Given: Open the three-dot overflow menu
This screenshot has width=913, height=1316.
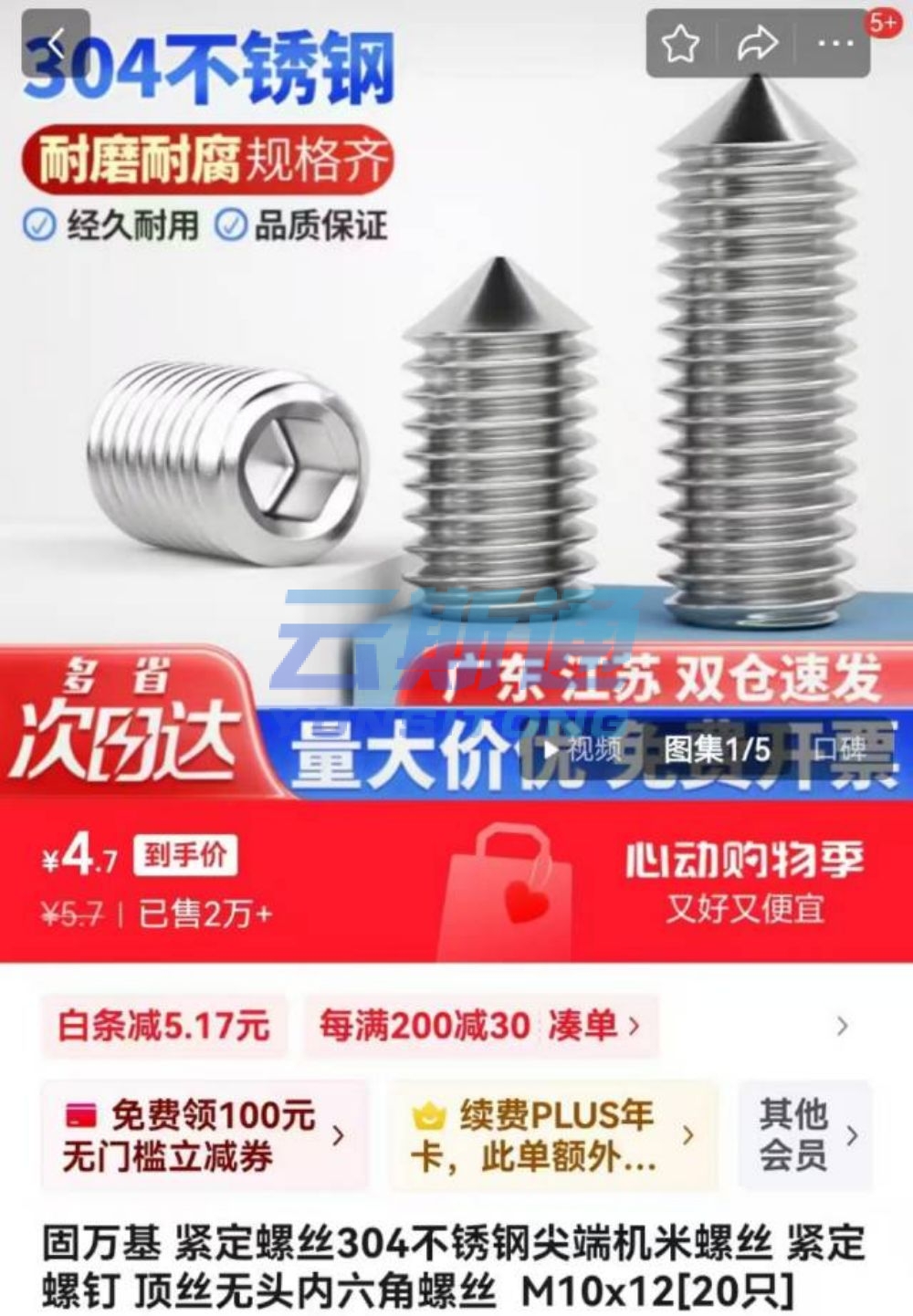Looking at the screenshot, I should 834,43.
